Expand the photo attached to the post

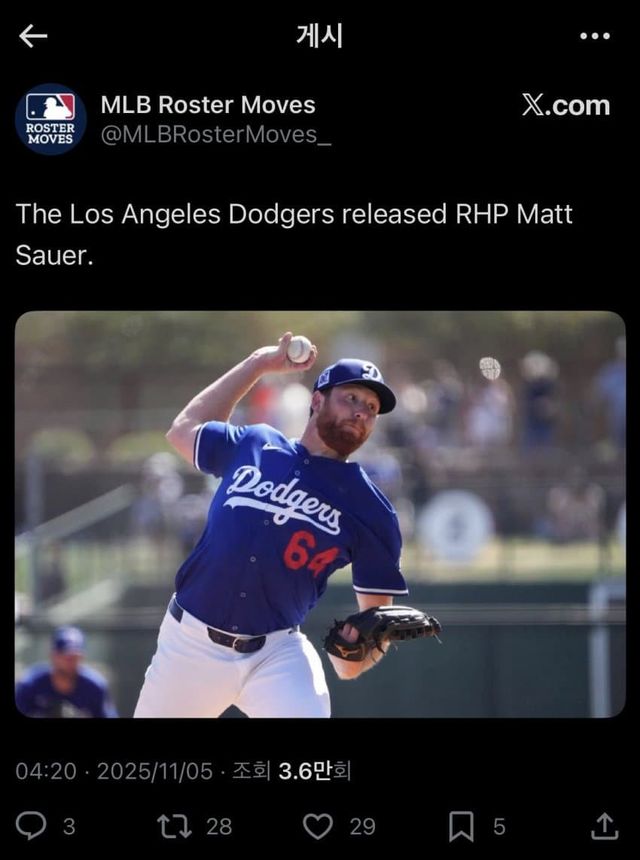320,514
